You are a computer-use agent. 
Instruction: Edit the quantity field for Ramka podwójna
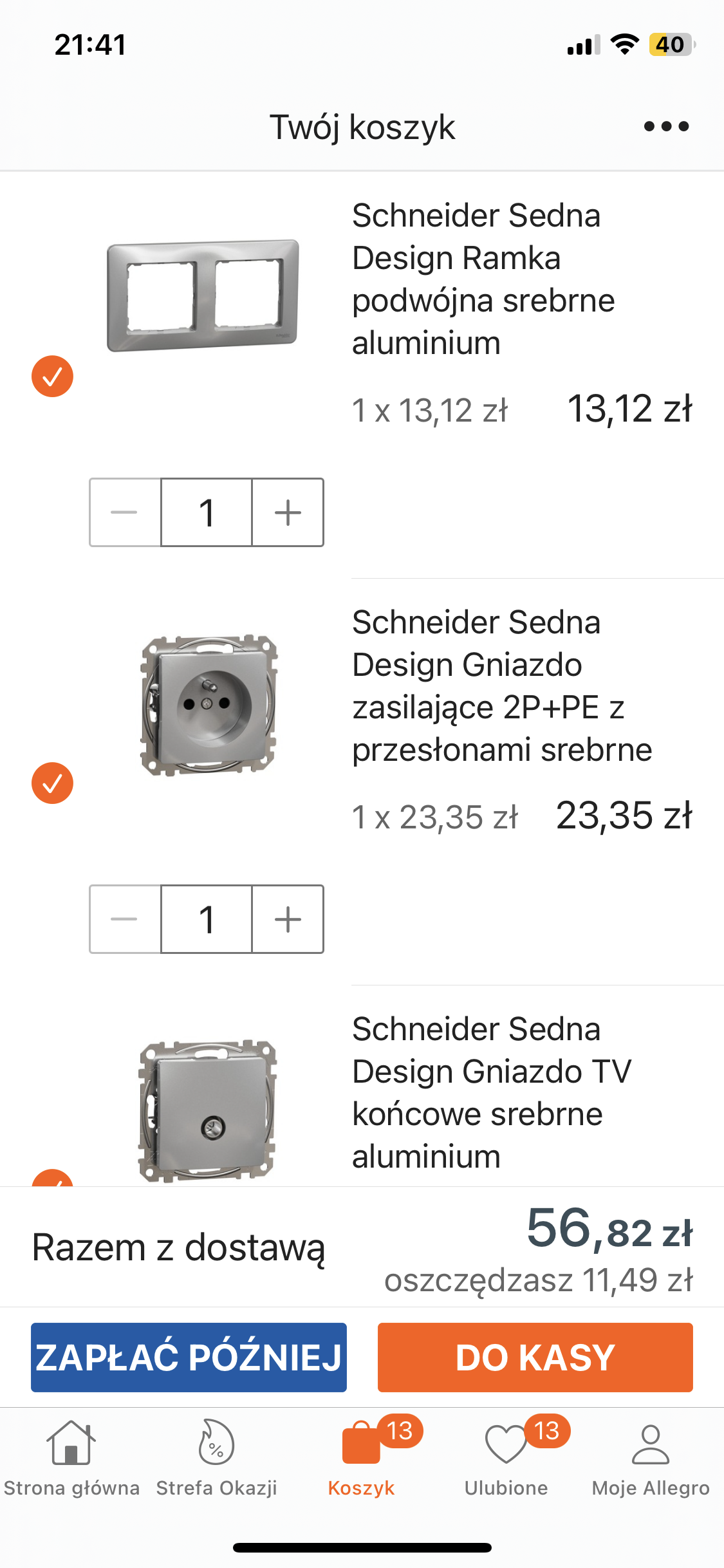pyautogui.click(x=206, y=512)
